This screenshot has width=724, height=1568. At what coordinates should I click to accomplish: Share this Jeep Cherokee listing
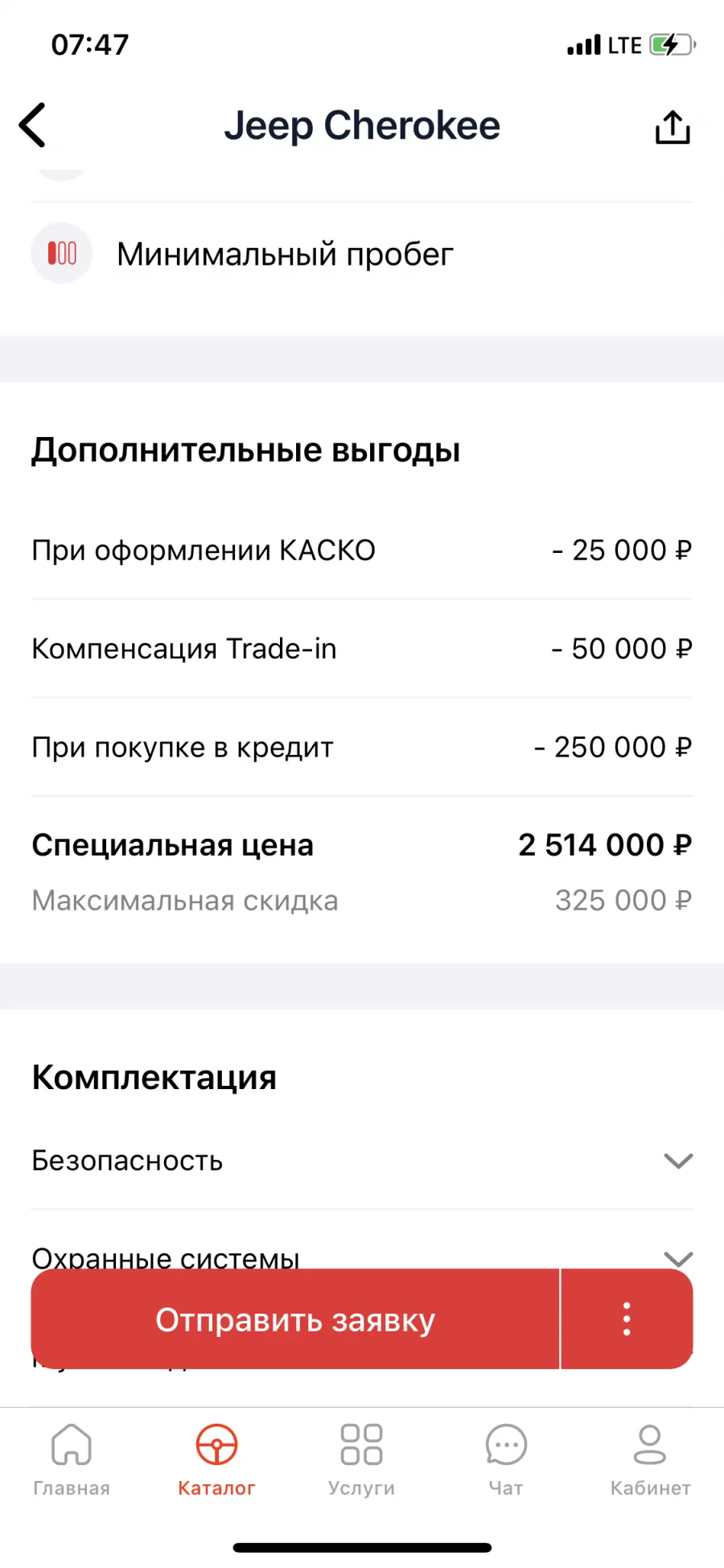tap(673, 126)
